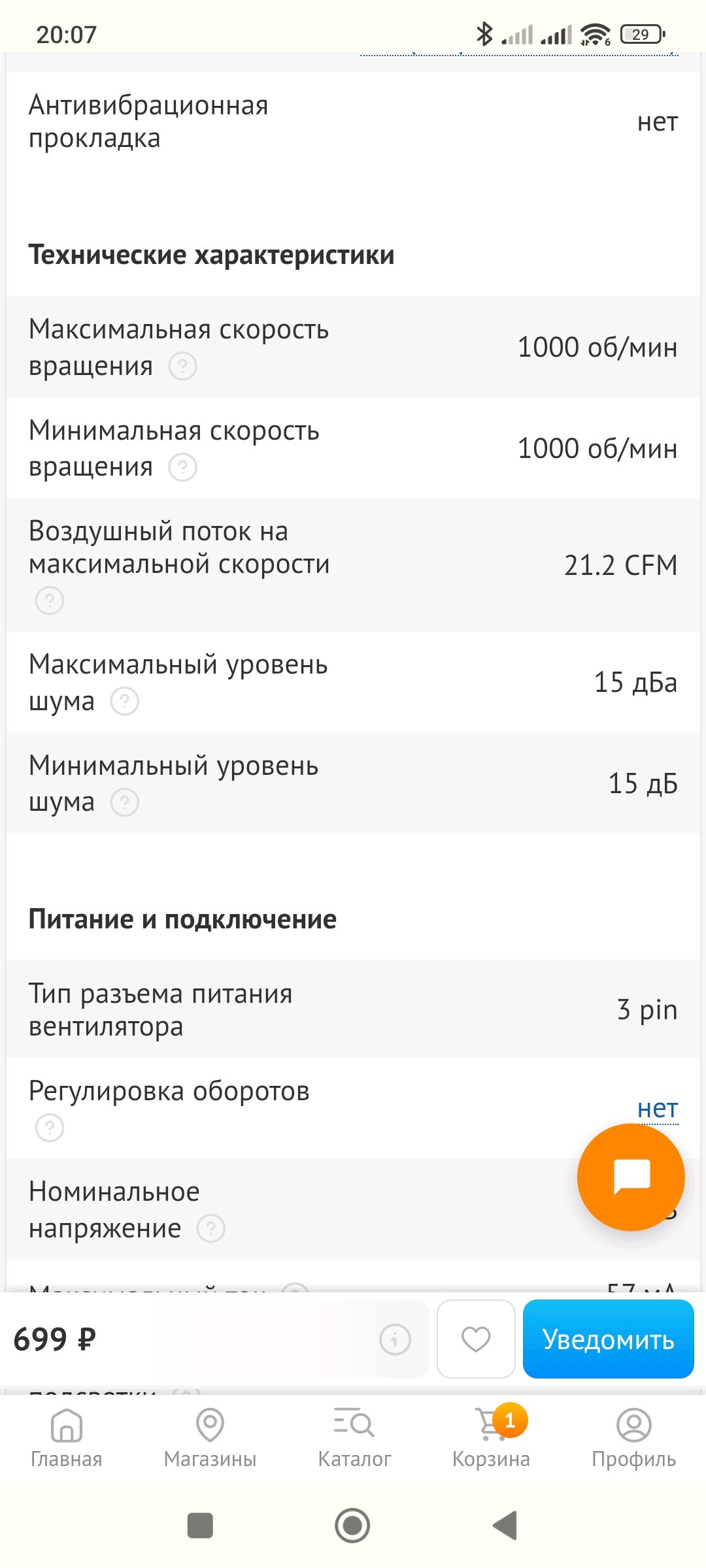Show the hint for Максимальная скорость вращения
Screen dimensions: 706x1568
(183, 366)
